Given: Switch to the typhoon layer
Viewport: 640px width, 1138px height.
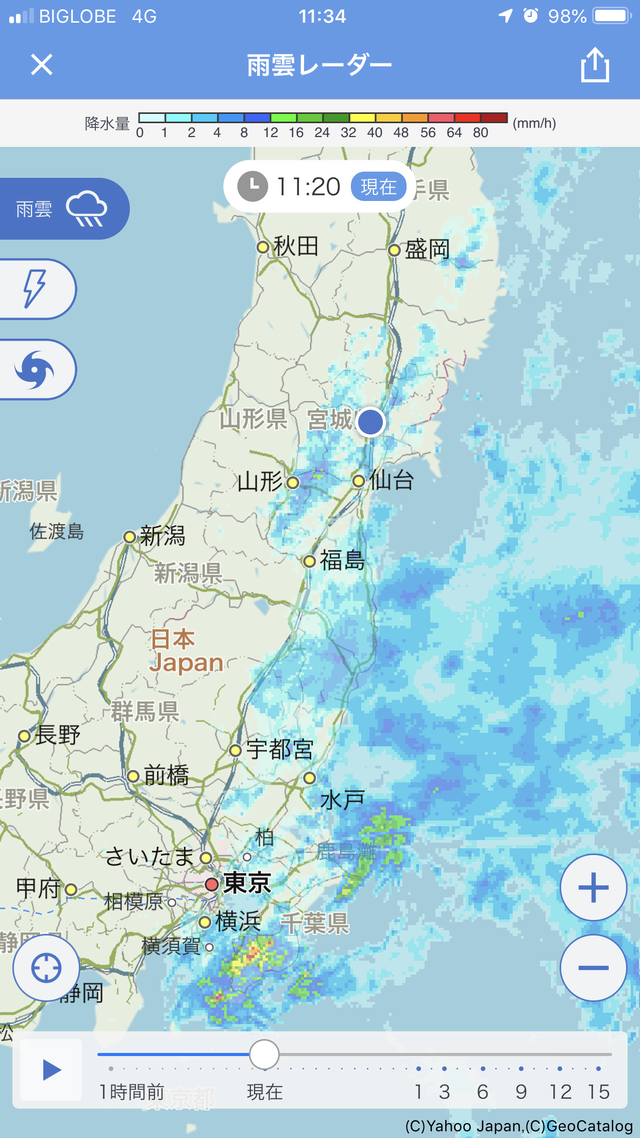Looking at the screenshot, I should tap(36, 370).
